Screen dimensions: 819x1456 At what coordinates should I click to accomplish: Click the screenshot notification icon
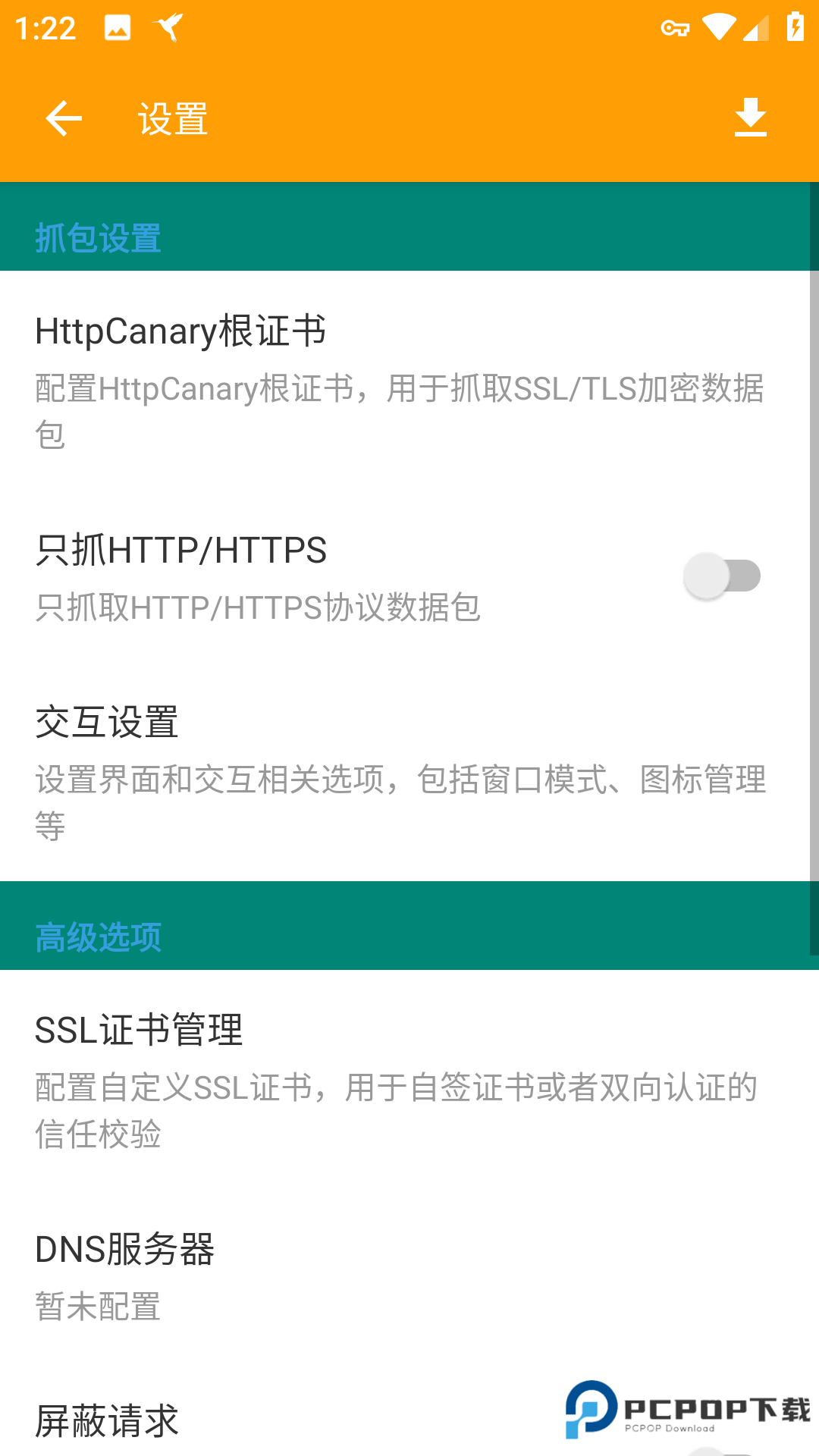coord(118,27)
